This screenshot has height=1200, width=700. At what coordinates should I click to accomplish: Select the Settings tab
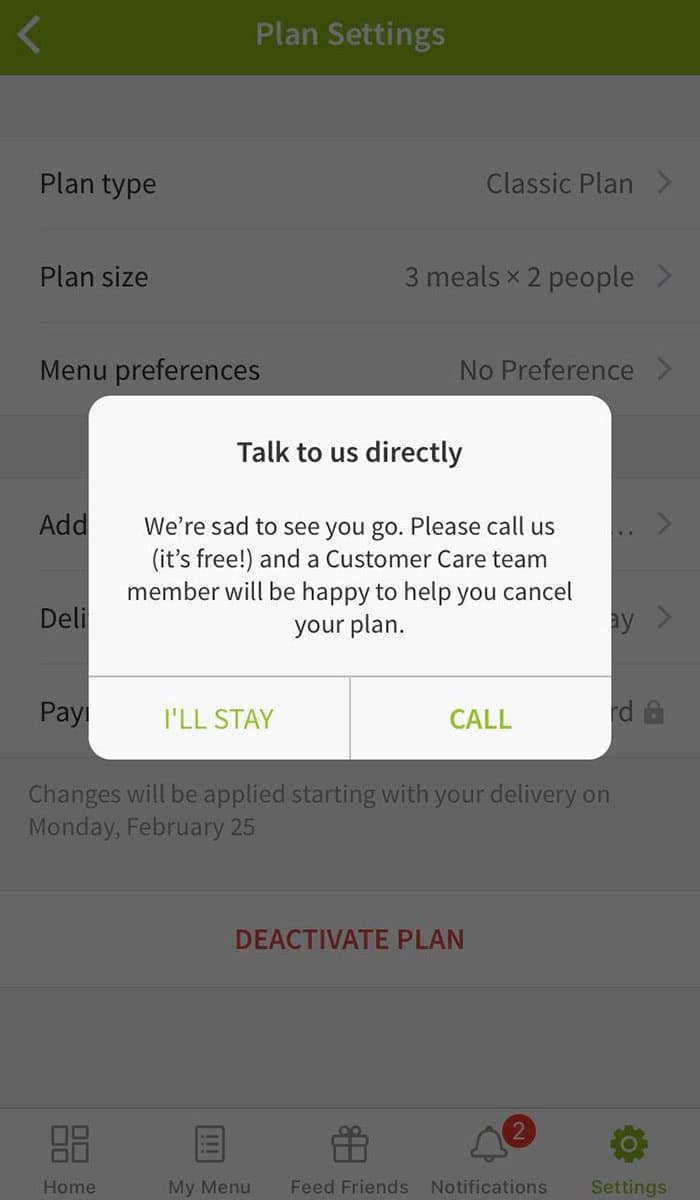[629, 1158]
